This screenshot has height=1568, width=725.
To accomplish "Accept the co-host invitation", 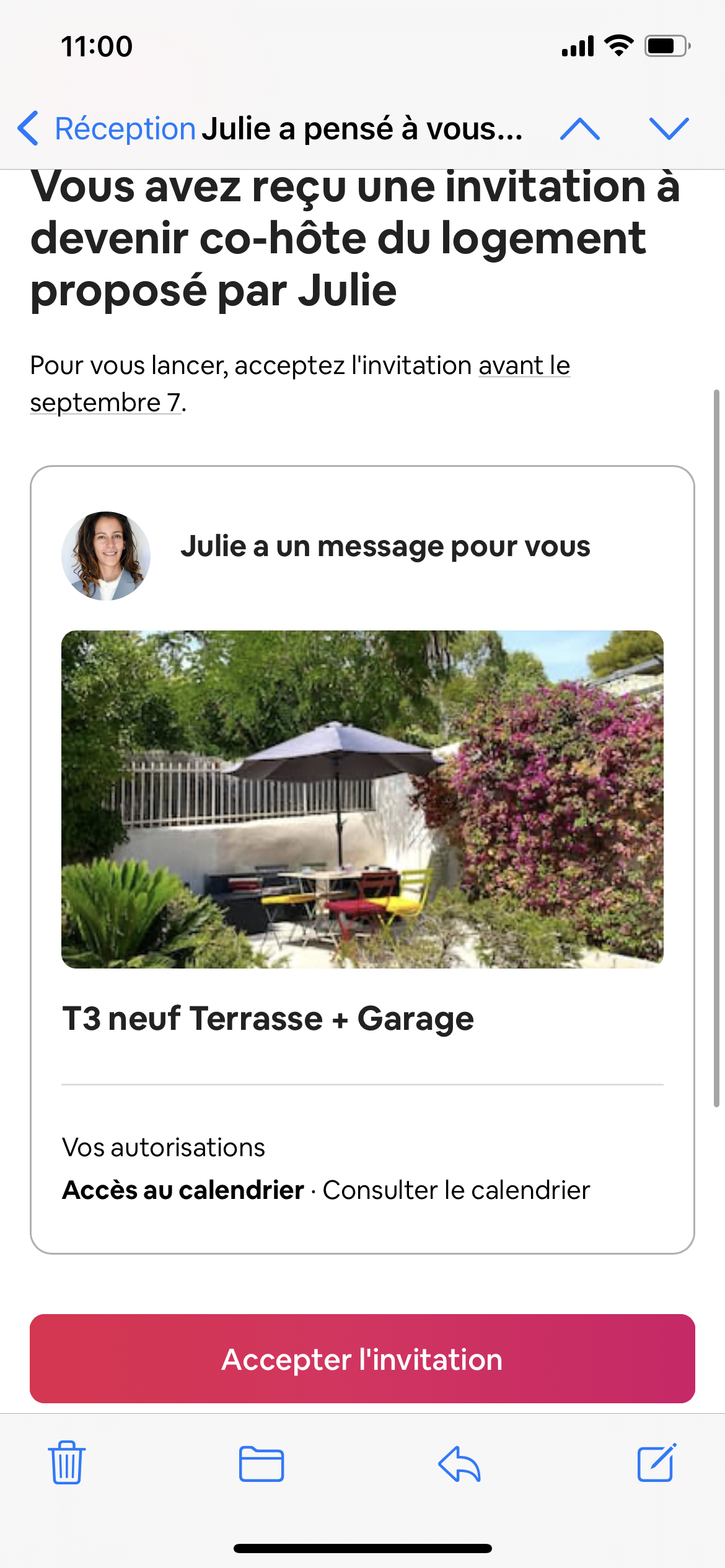I will pyautogui.click(x=362, y=1359).
